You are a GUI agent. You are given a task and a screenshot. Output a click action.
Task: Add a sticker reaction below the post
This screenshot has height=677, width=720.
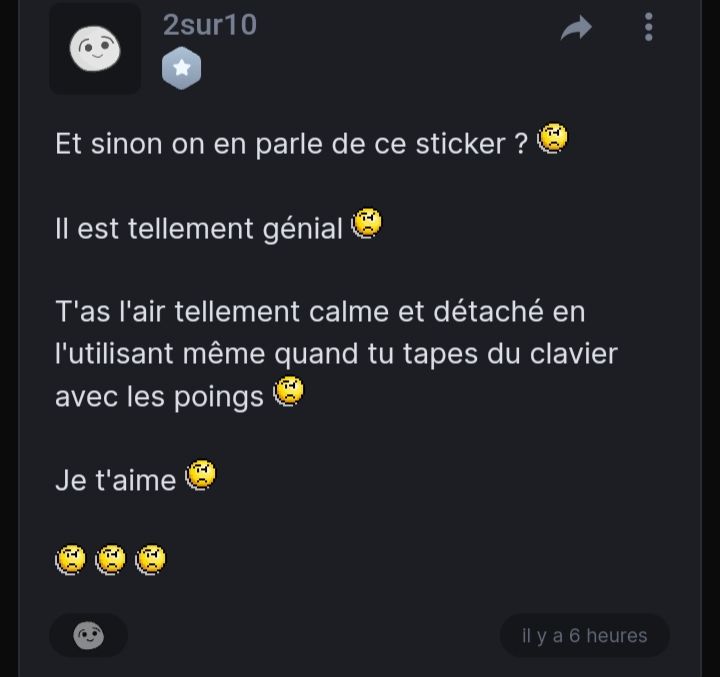click(x=89, y=635)
